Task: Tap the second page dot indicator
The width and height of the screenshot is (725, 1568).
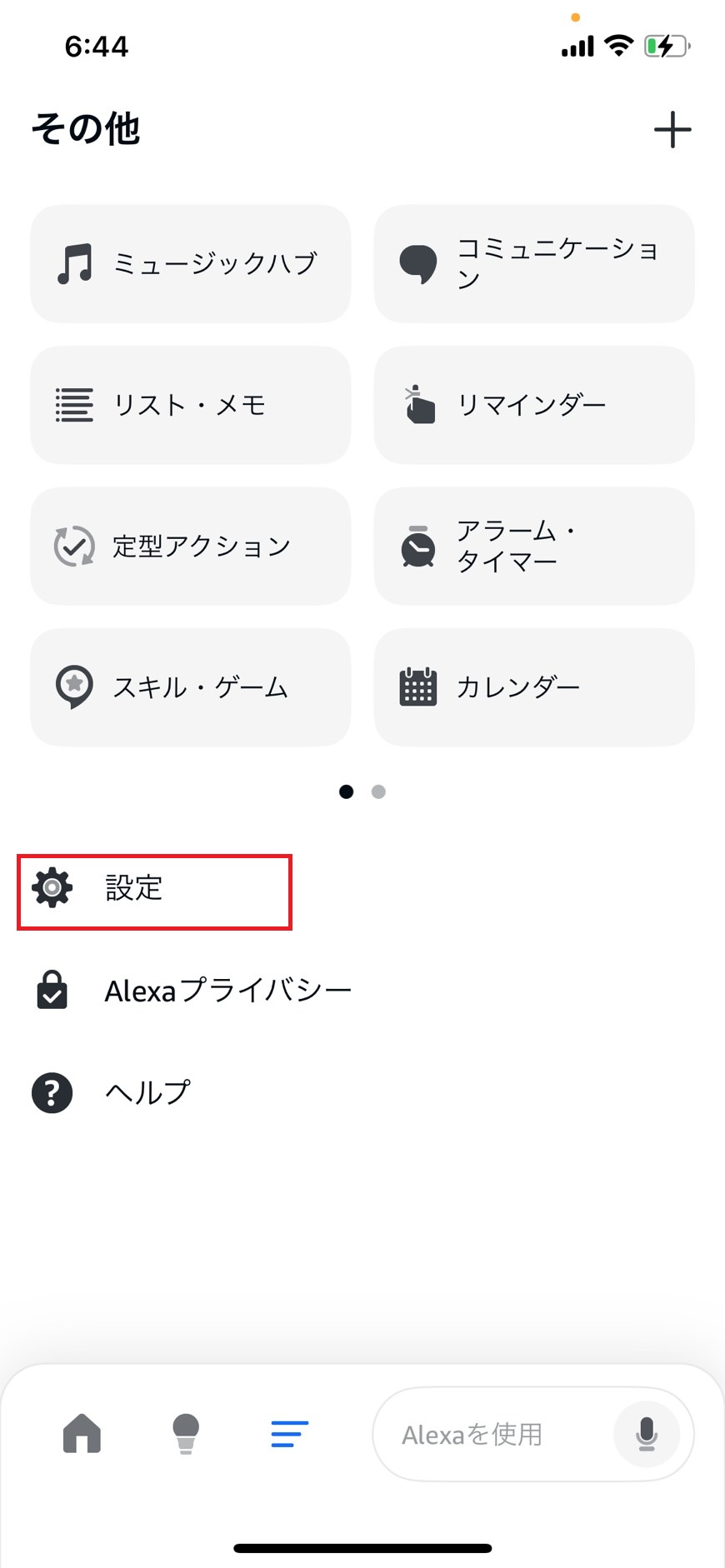Action: click(x=378, y=791)
